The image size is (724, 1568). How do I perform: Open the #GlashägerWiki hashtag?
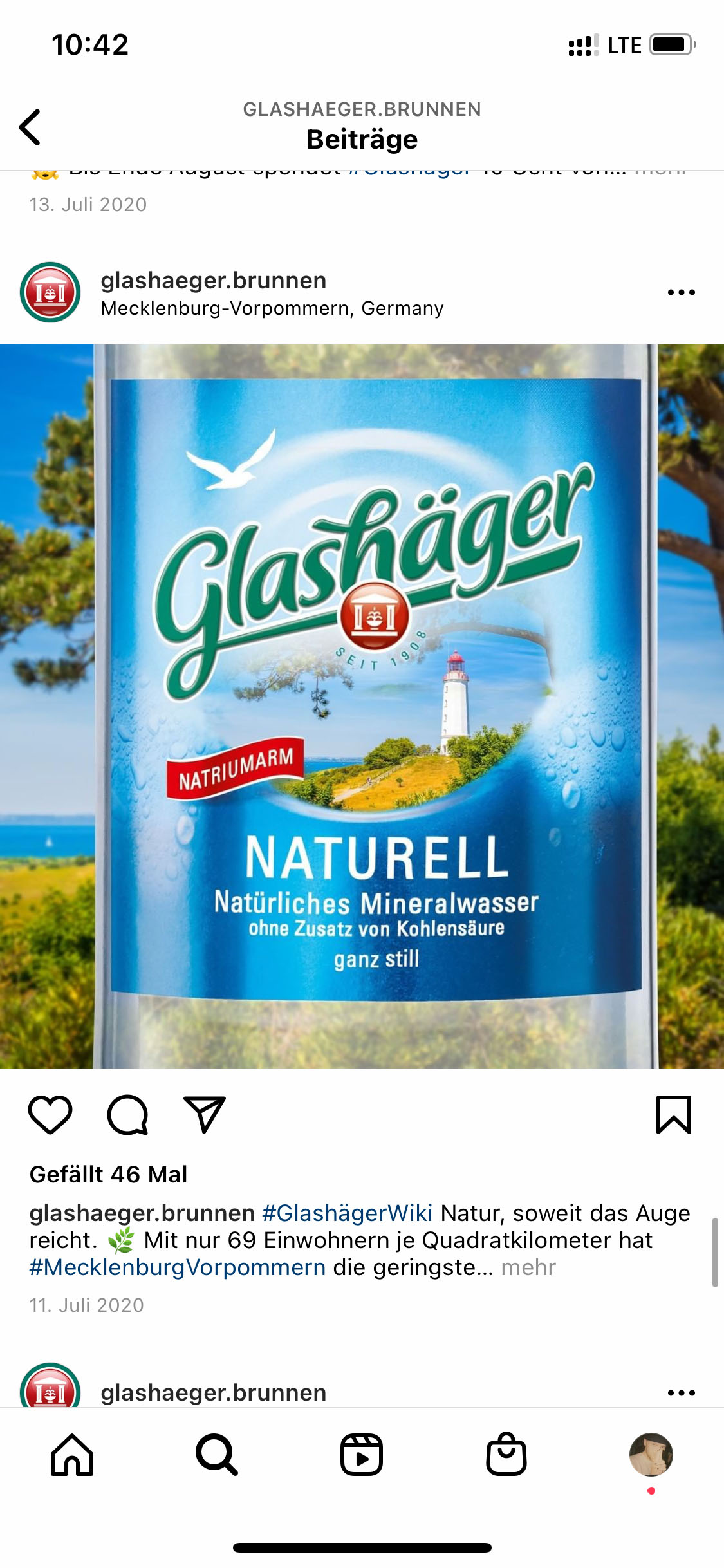pyautogui.click(x=347, y=1213)
